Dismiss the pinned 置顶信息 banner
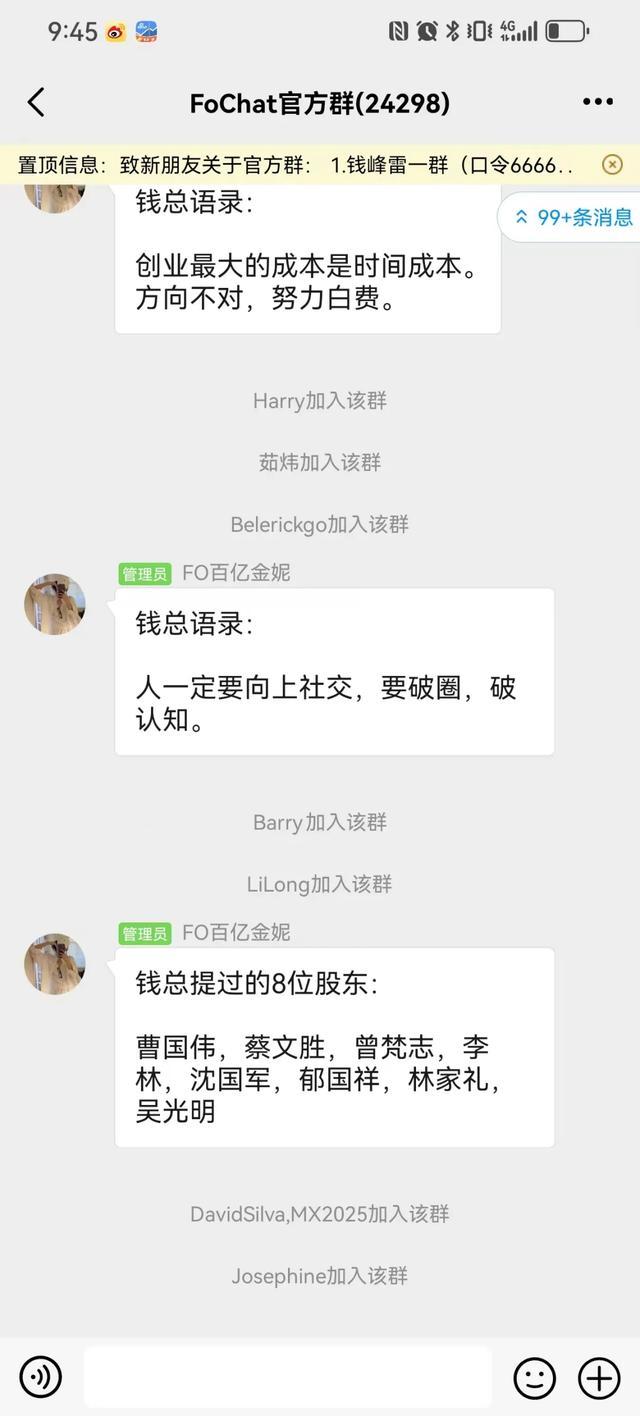The width and height of the screenshot is (640, 1416). (612, 165)
